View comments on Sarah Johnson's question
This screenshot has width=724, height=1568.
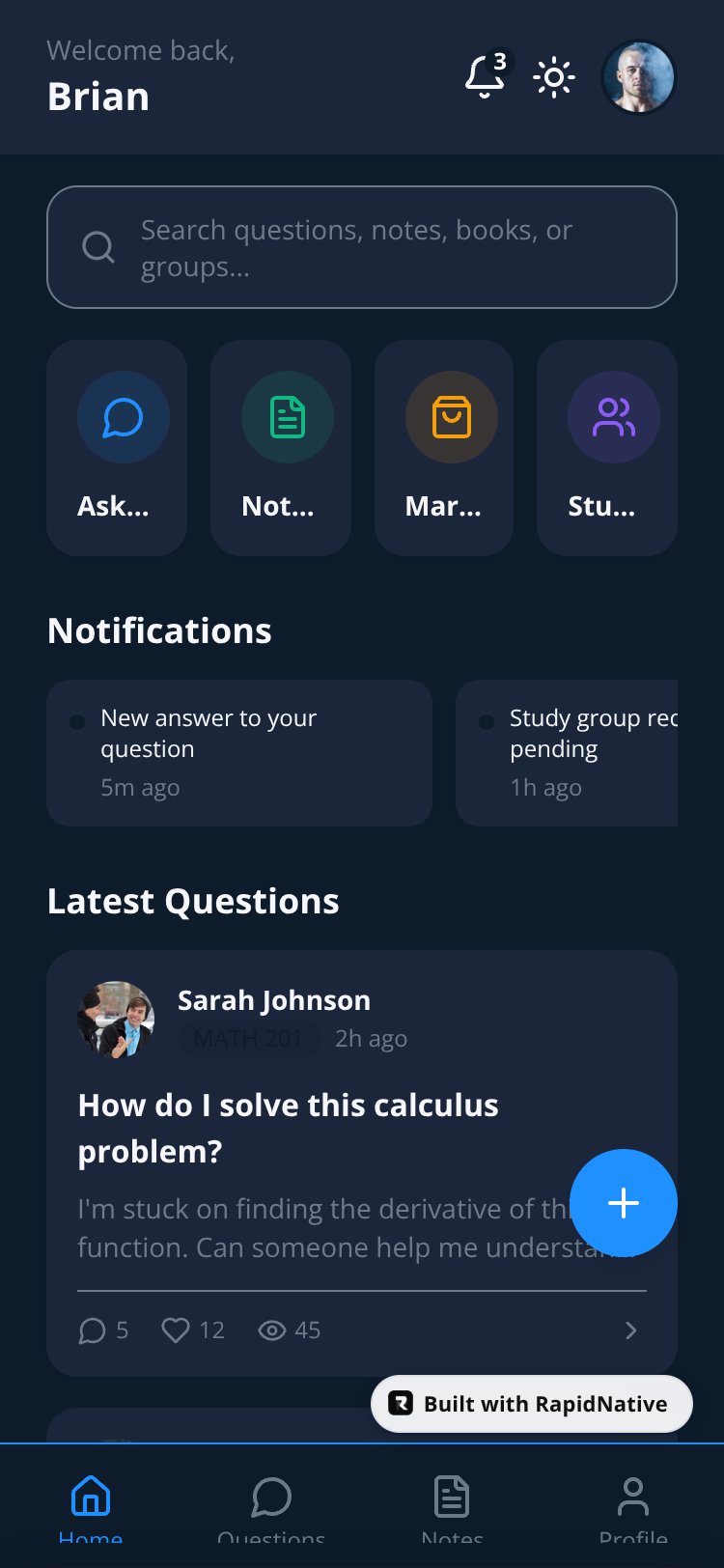coord(103,1330)
